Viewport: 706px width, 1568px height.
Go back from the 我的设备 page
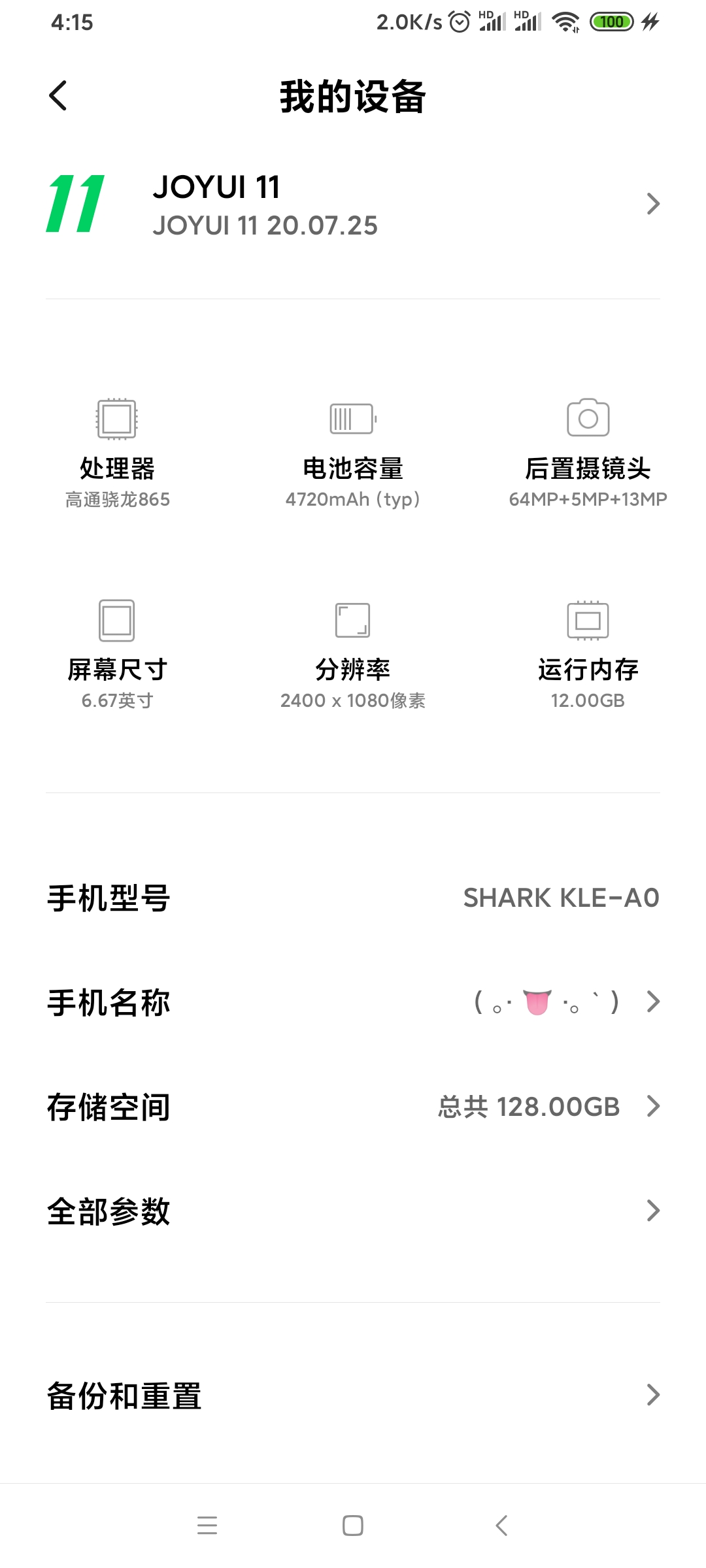(x=58, y=96)
